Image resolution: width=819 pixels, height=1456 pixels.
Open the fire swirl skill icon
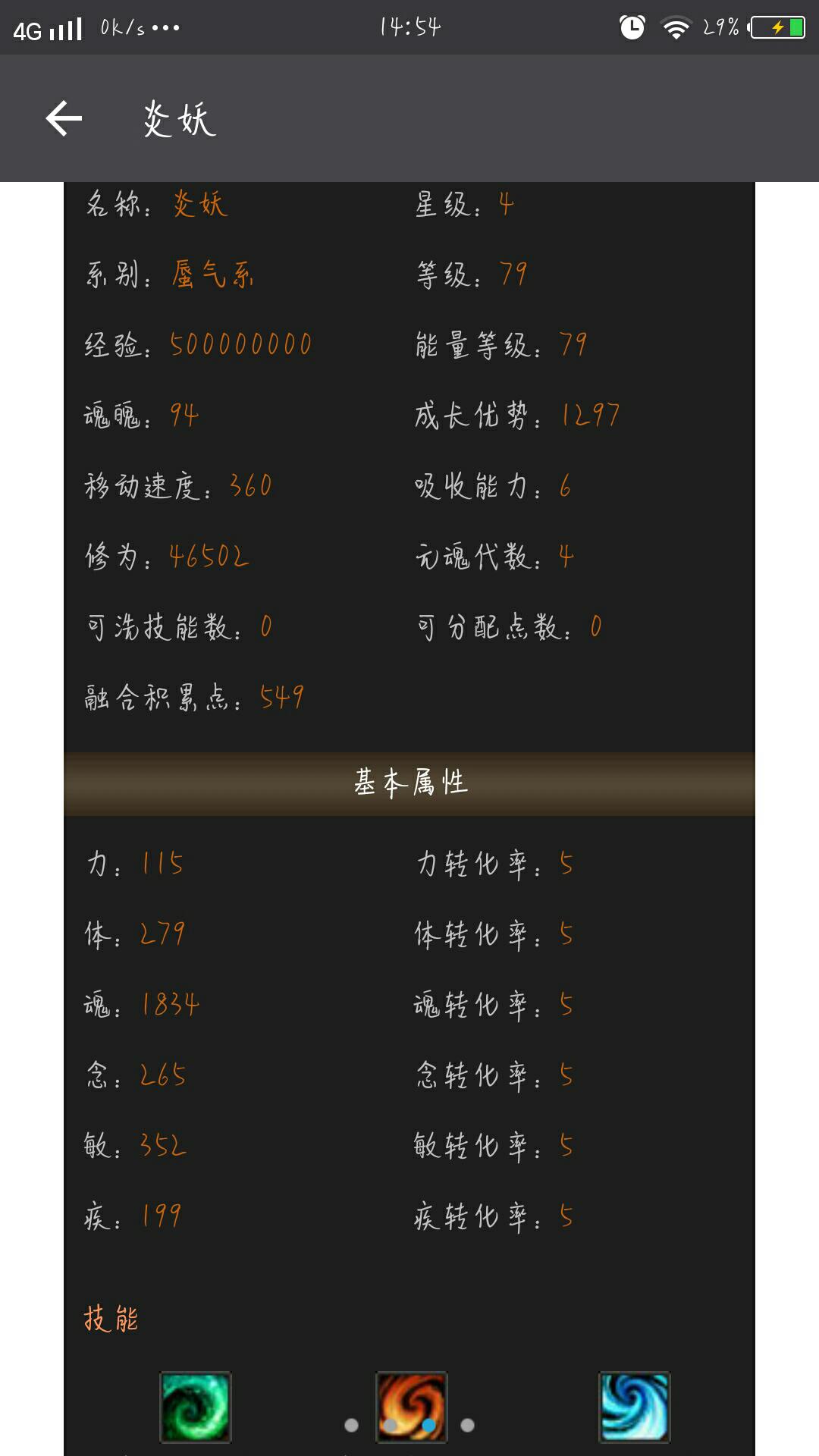(x=412, y=1407)
